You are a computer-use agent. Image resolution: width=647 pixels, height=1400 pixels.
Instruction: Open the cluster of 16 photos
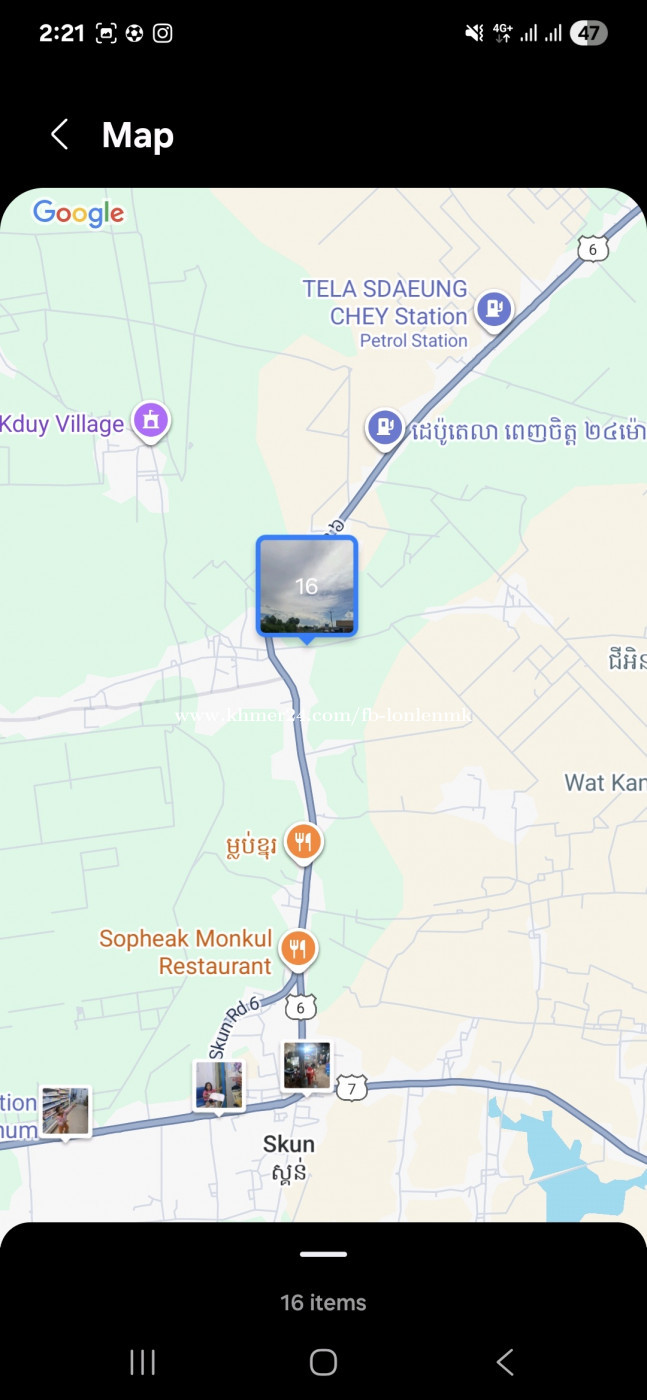point(307,586)
